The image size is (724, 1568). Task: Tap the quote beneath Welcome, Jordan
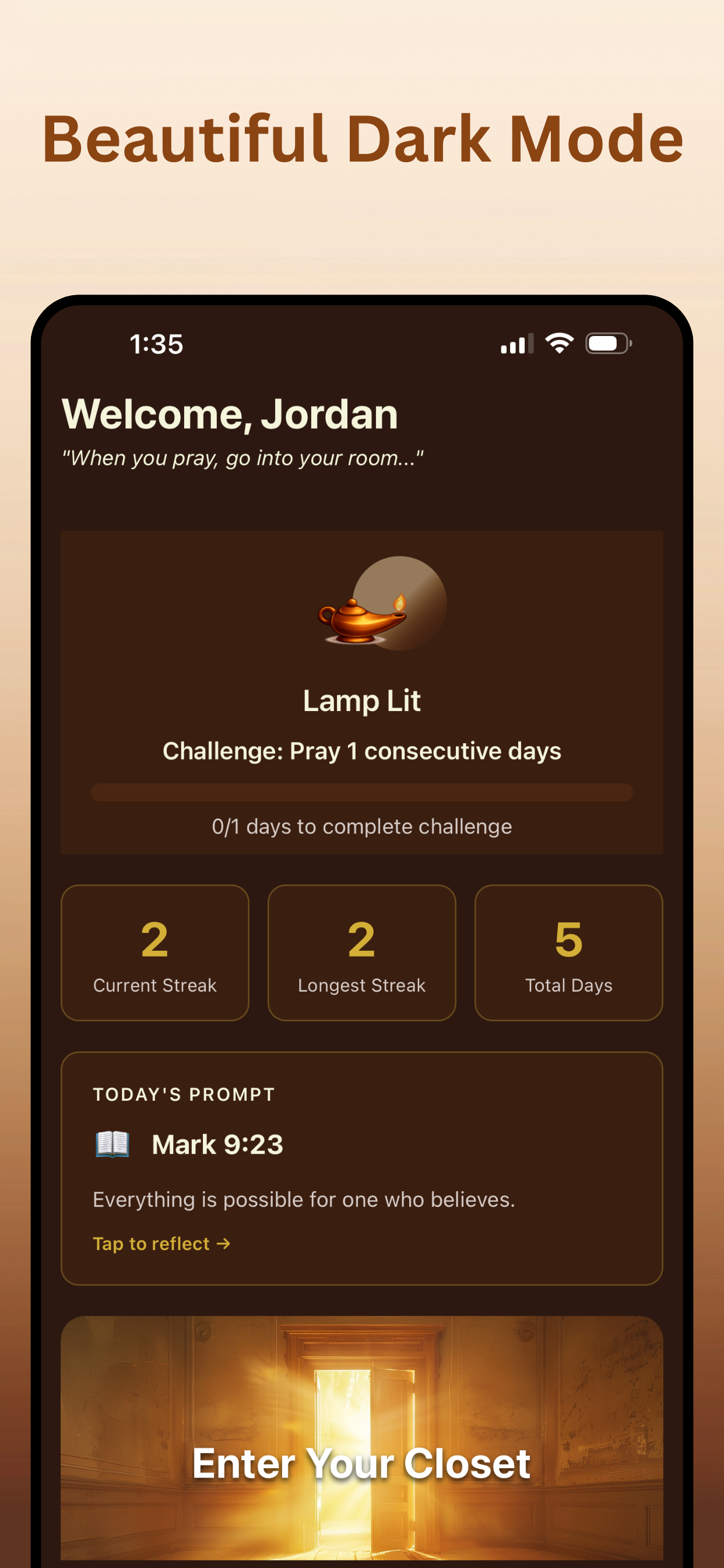click(242, 458)
